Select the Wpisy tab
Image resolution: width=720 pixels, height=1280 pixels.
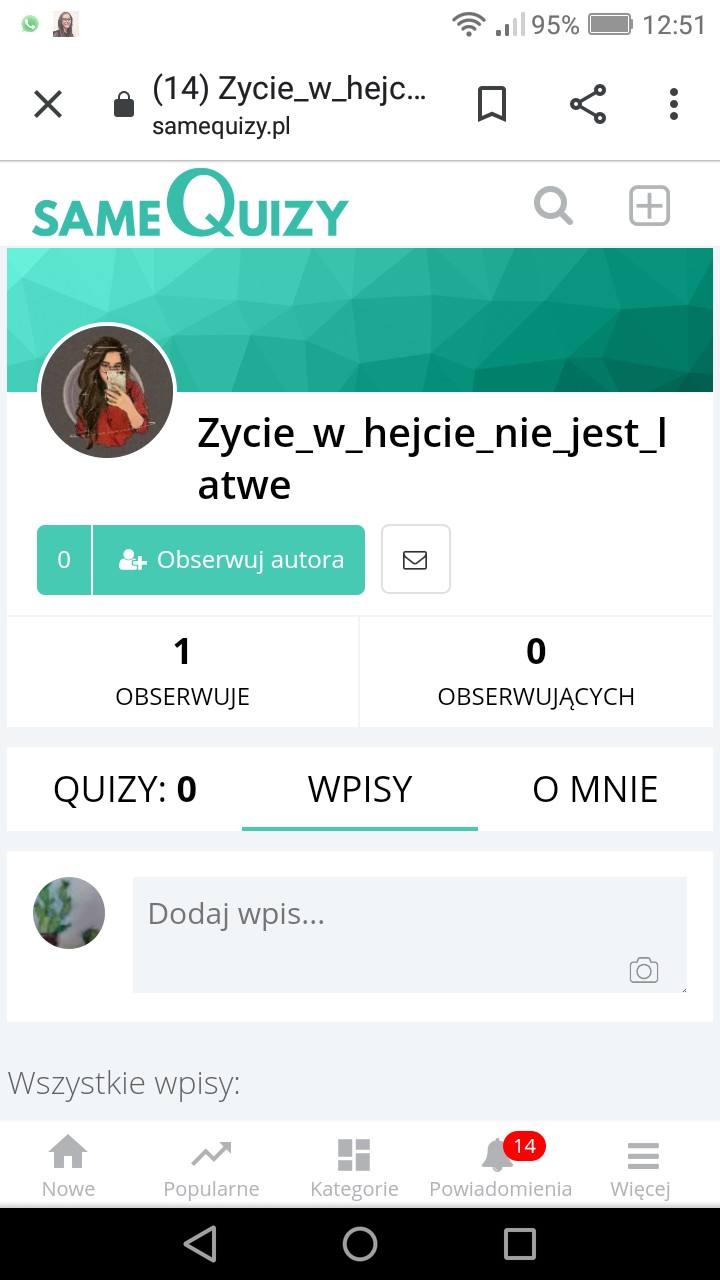pyautogui.click(x=360, y=790)
